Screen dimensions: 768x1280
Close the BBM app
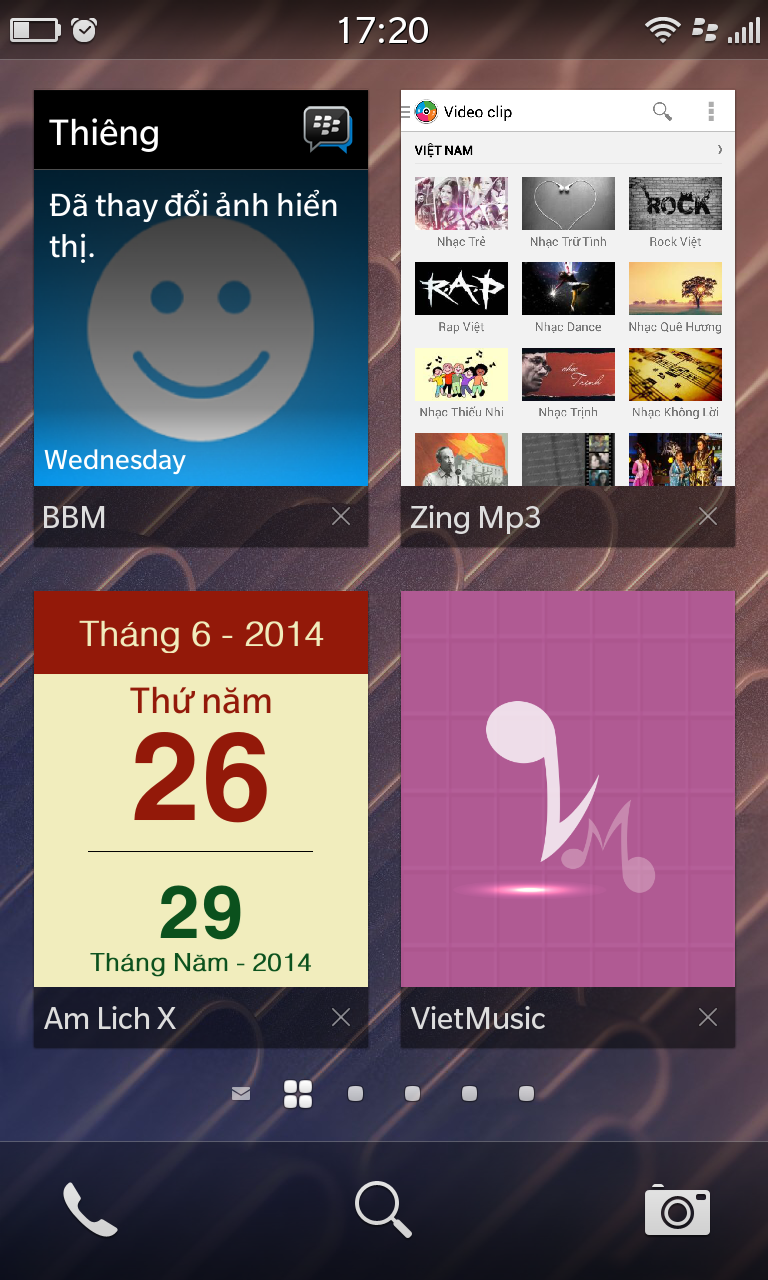click(341, 516)
